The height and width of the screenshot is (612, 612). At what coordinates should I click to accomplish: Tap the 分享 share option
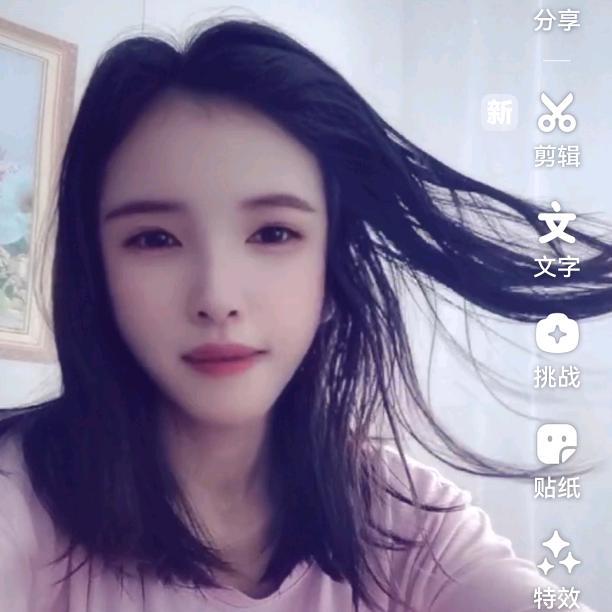pyautogui.click(x=557, y=20)
